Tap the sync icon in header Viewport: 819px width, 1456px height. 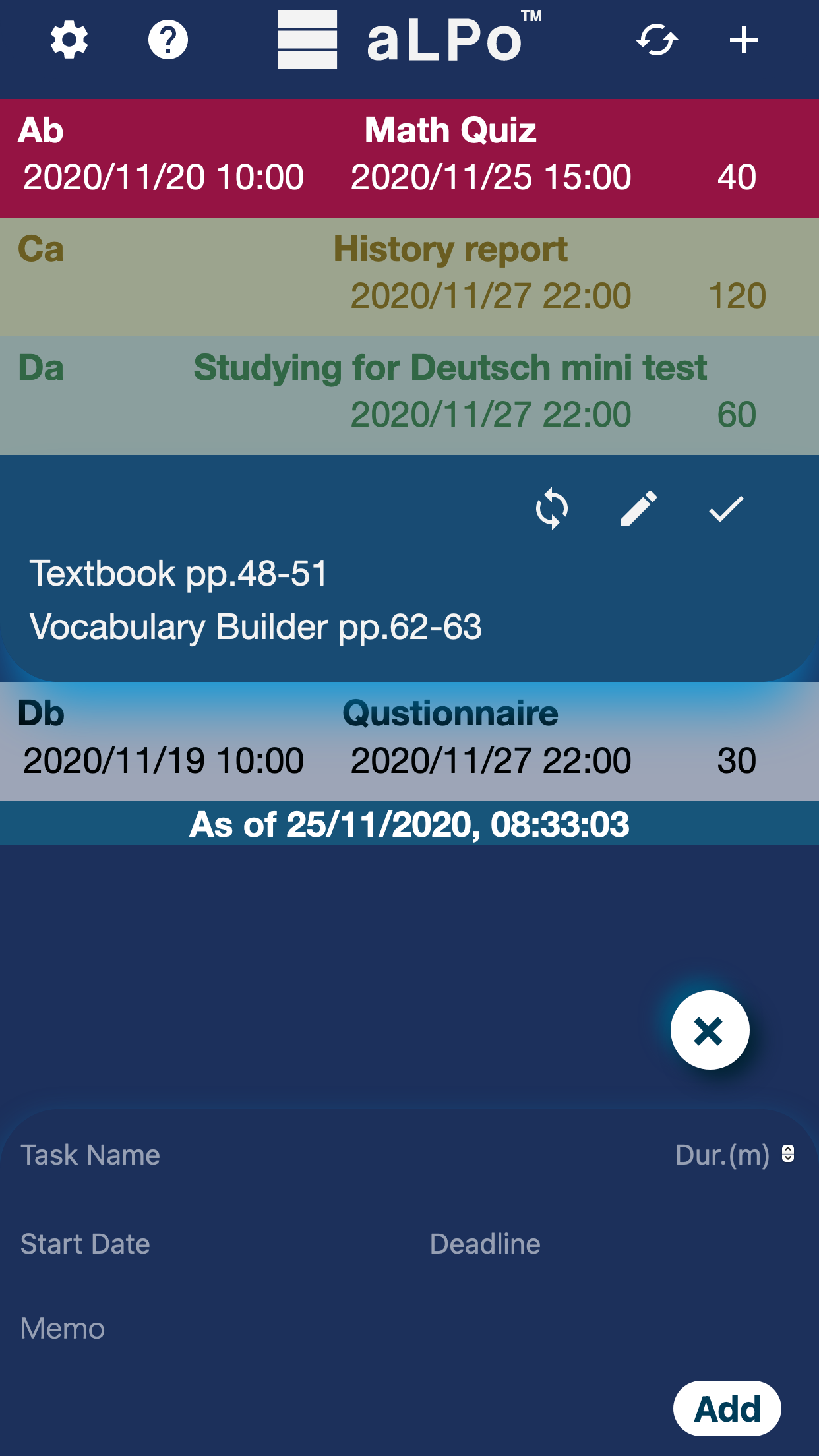(x=657, y=40)
